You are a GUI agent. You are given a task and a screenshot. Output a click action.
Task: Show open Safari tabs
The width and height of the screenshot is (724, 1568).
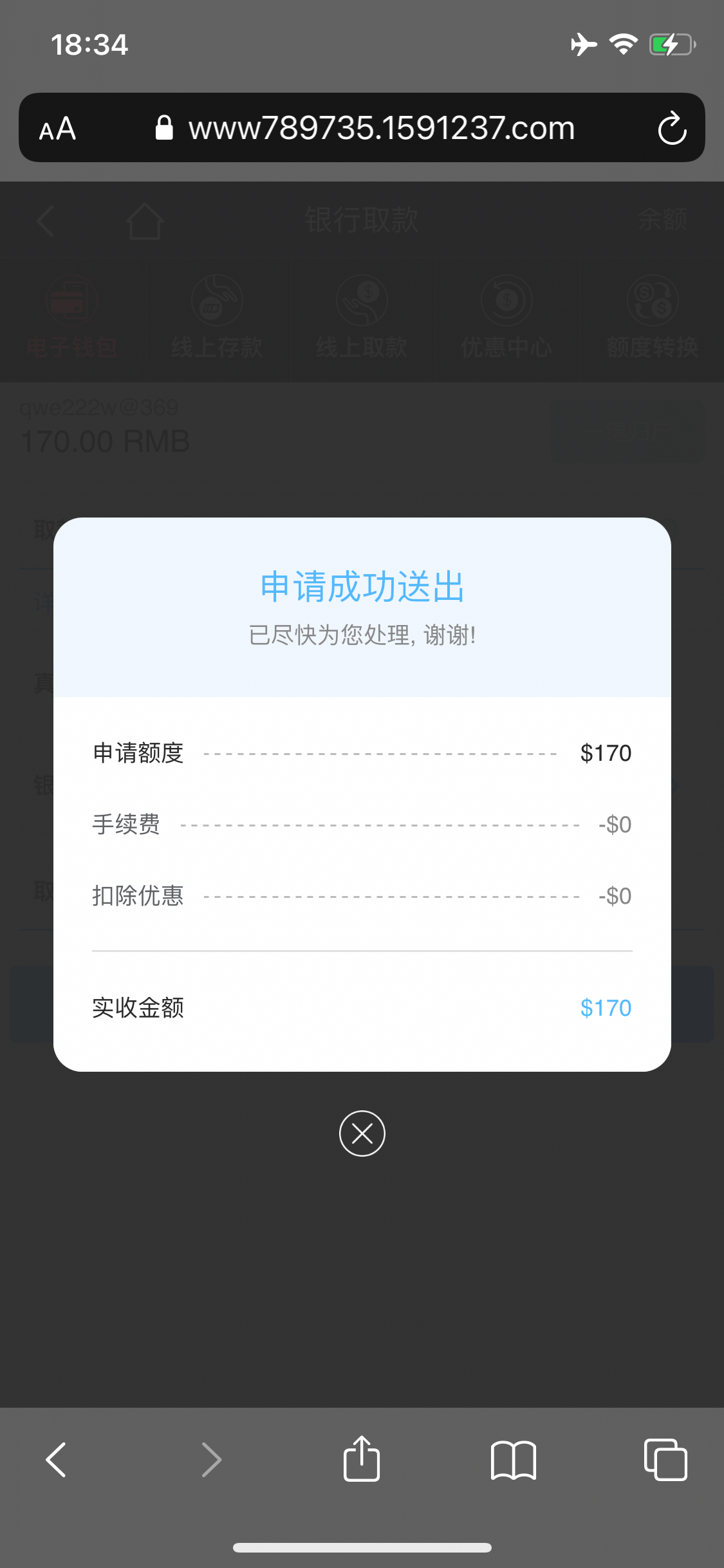(665, 1459)
